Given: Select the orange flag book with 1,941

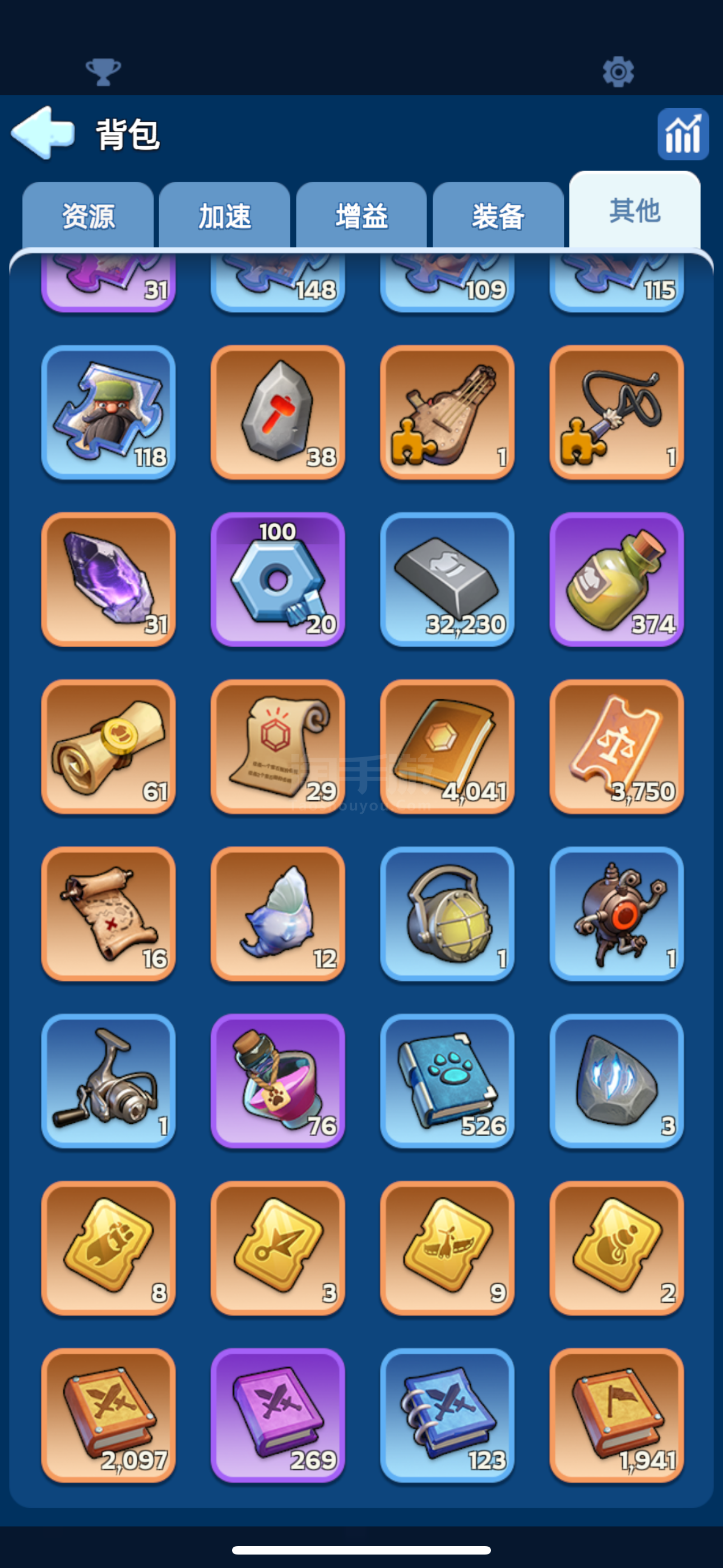Looking at the screenshot, I should [617, 1415].
